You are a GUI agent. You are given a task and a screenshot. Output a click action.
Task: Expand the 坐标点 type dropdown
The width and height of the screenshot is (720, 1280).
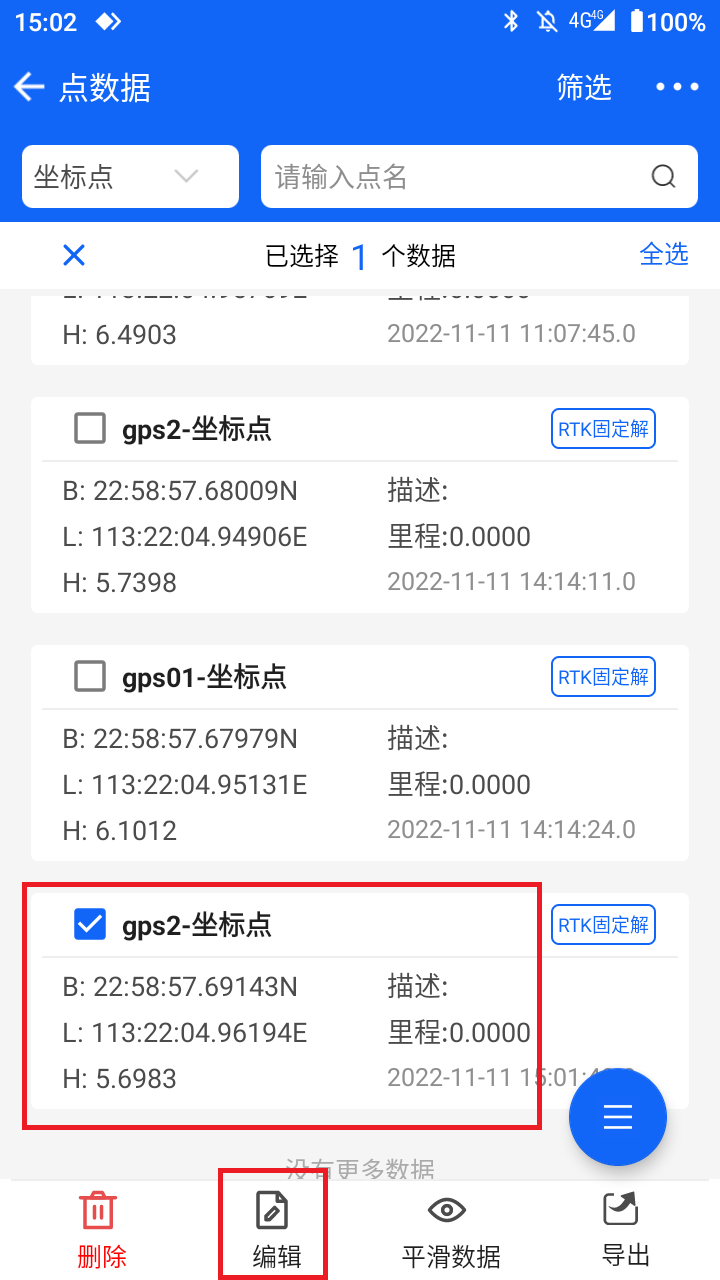[x=130, y=177]
